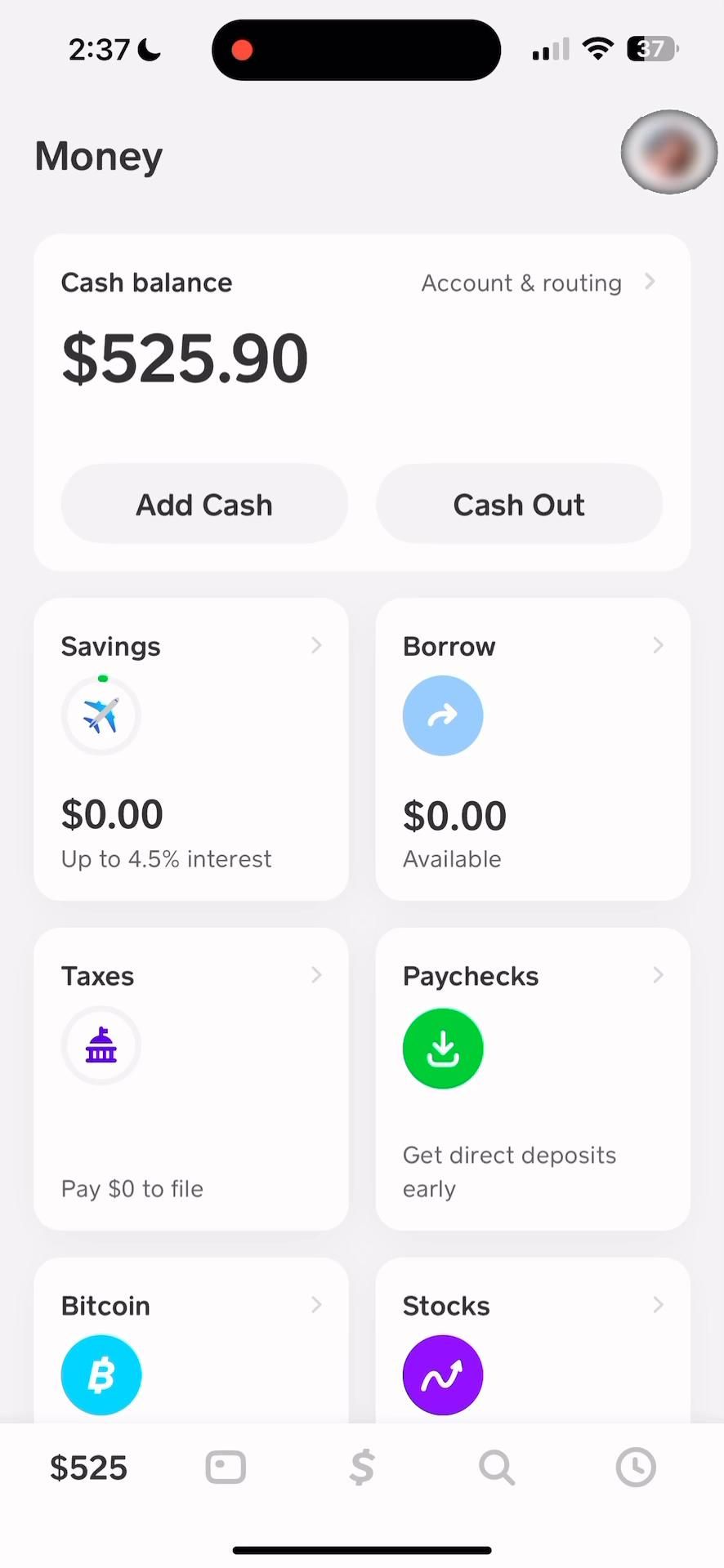Open the Savings card

[x=191, y=749]
